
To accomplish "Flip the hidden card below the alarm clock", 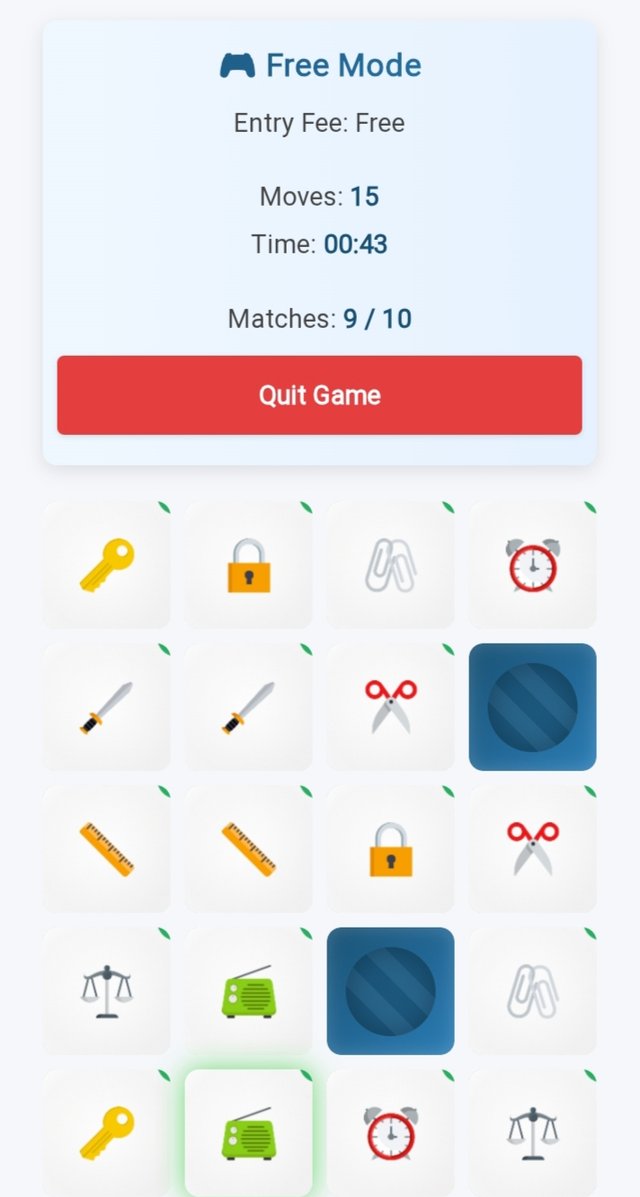I will (532, 707).
